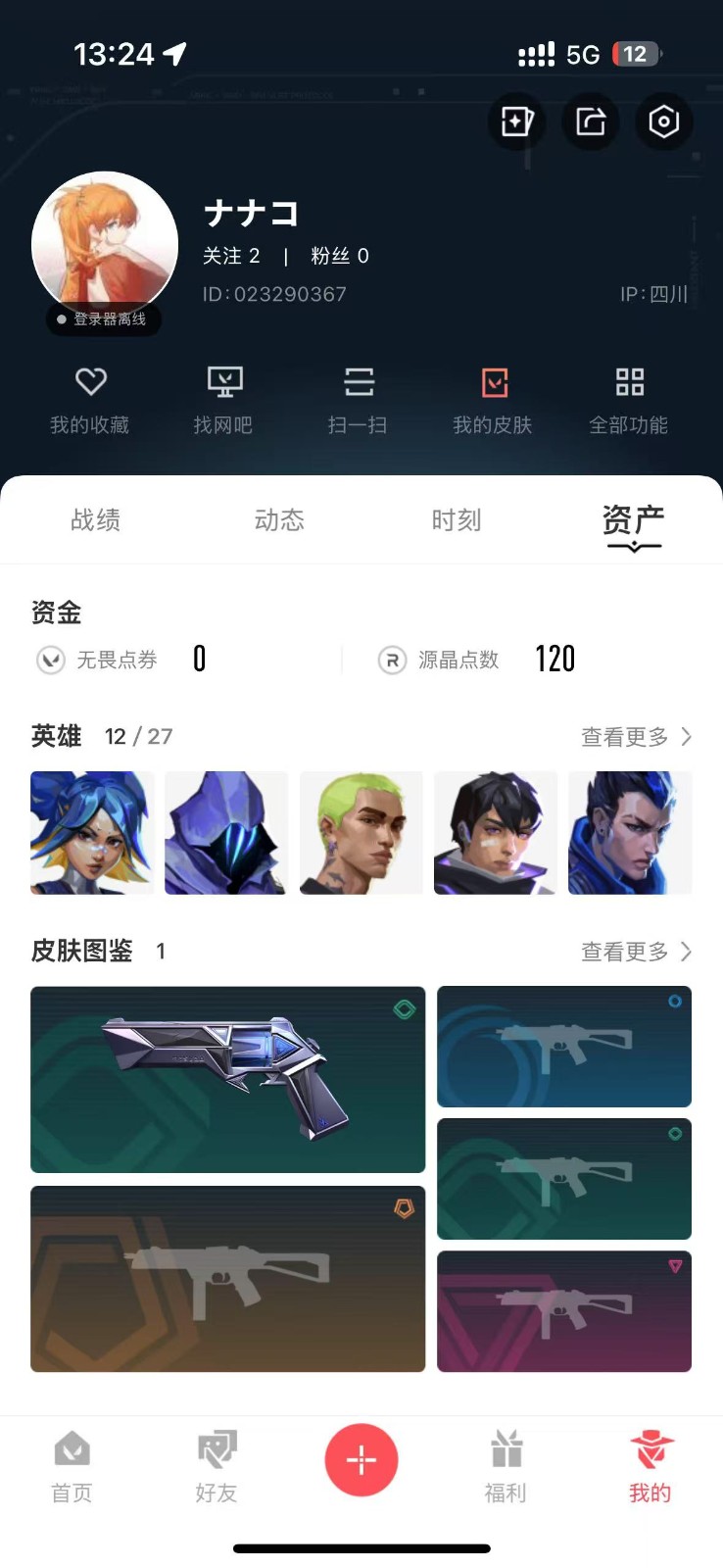Image resolution: width=723 pixels, height=1568 pixels.
Task: View more heroes via 查看更多 next to 英雄
Action: [637, 736]
